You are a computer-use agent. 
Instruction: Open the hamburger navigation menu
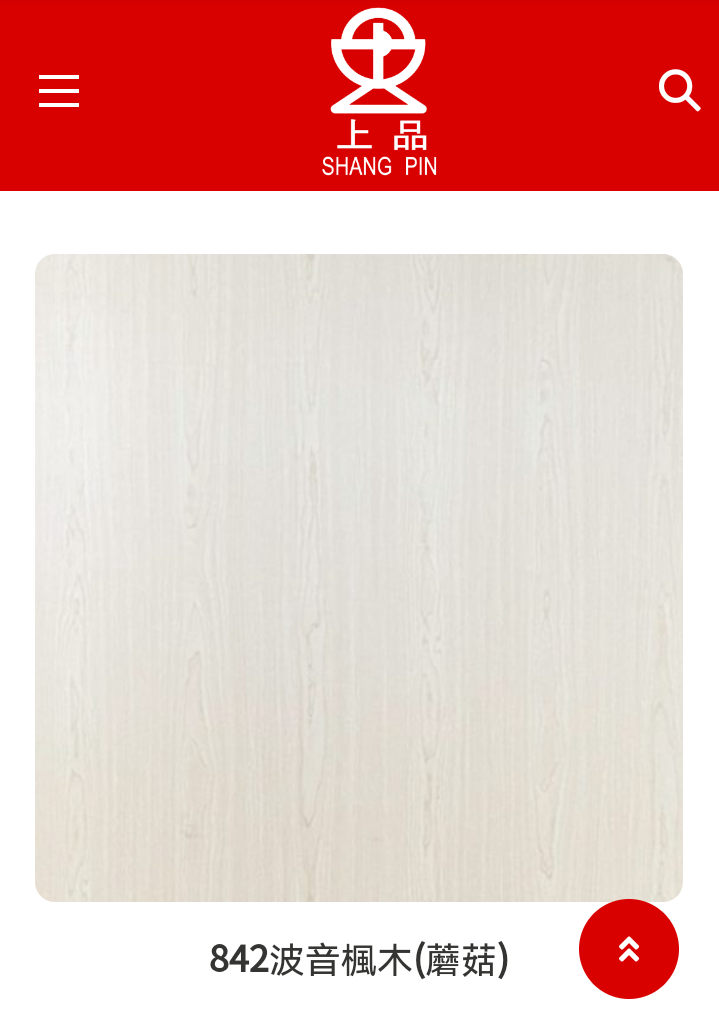[x=59, y=91]
